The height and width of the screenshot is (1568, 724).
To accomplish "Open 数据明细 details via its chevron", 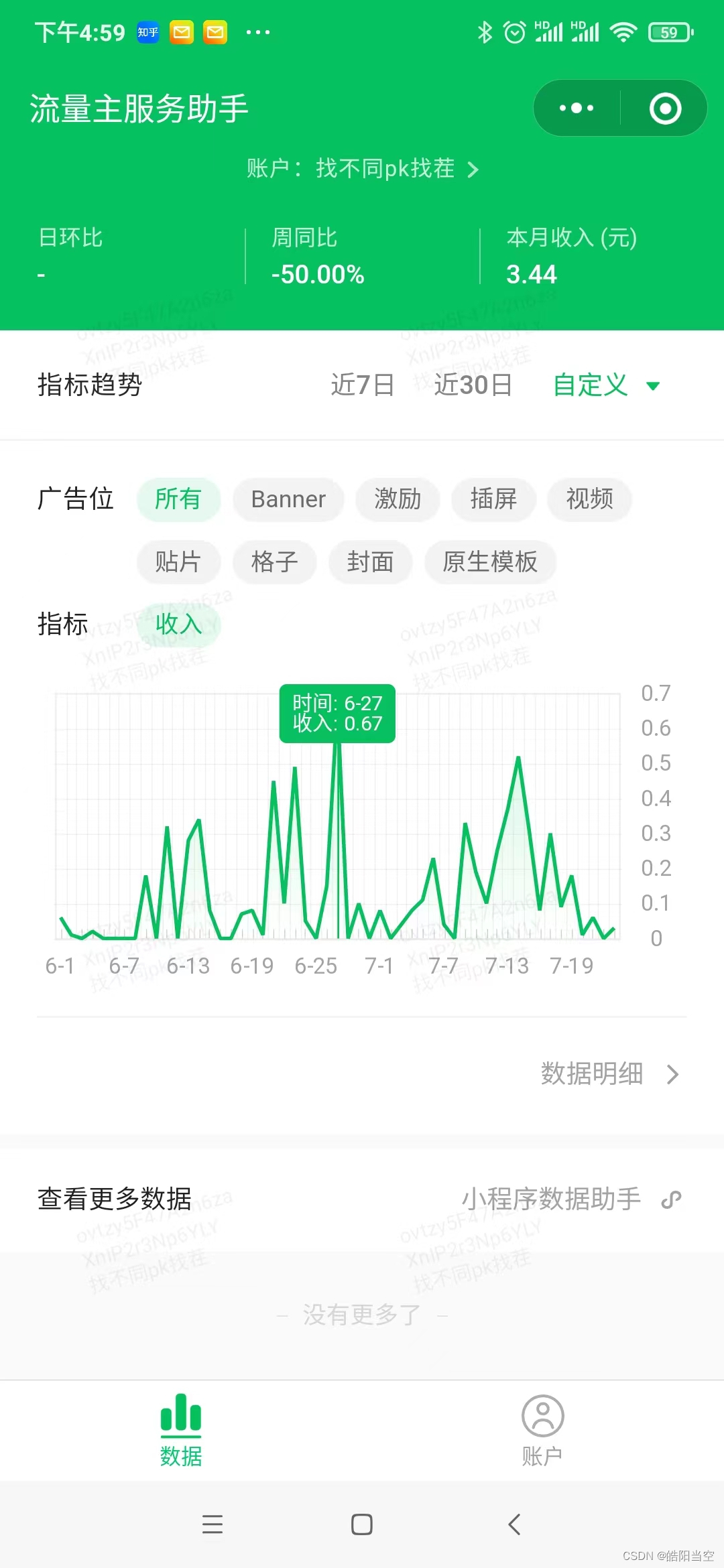I will coord(674,1074).
